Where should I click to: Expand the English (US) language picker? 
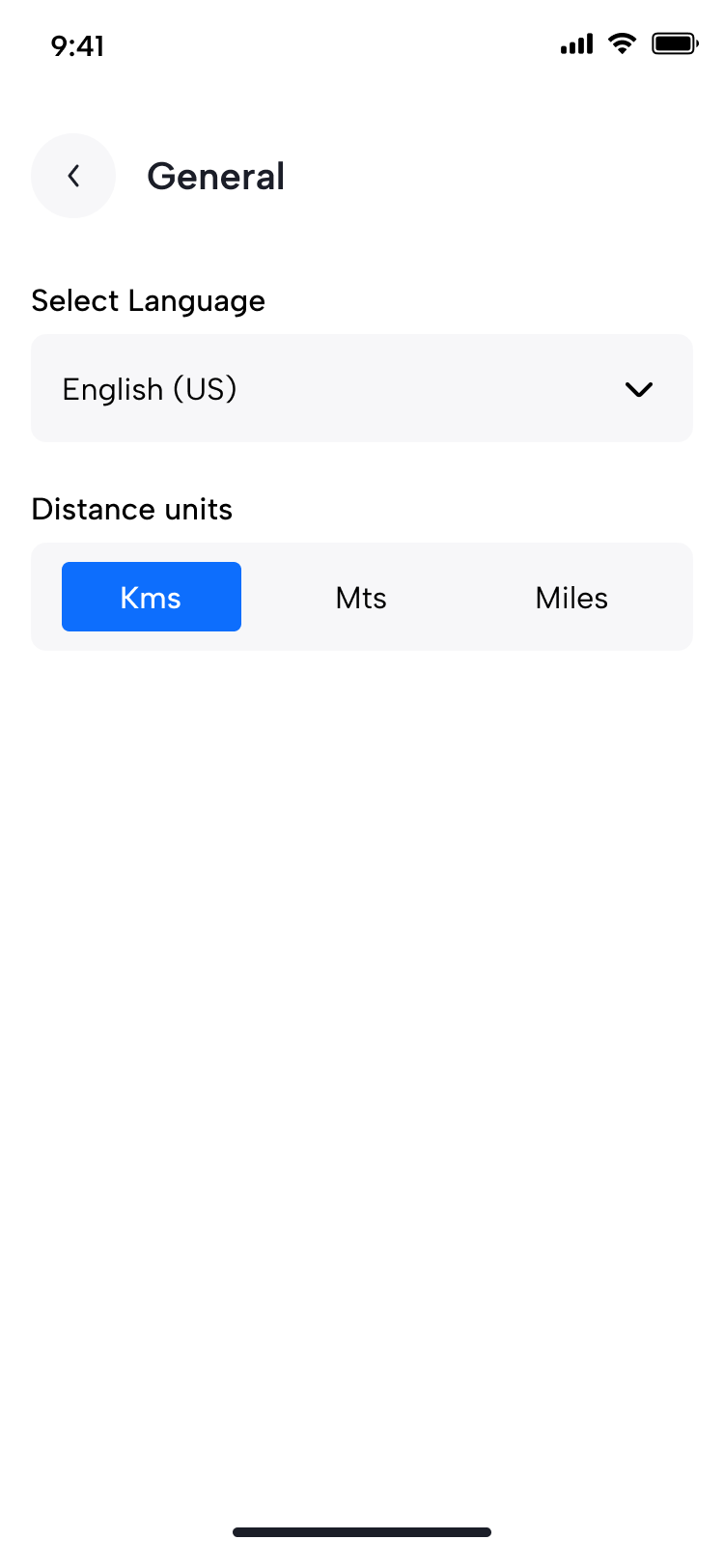pyautogui.click(x=362, y=388)
